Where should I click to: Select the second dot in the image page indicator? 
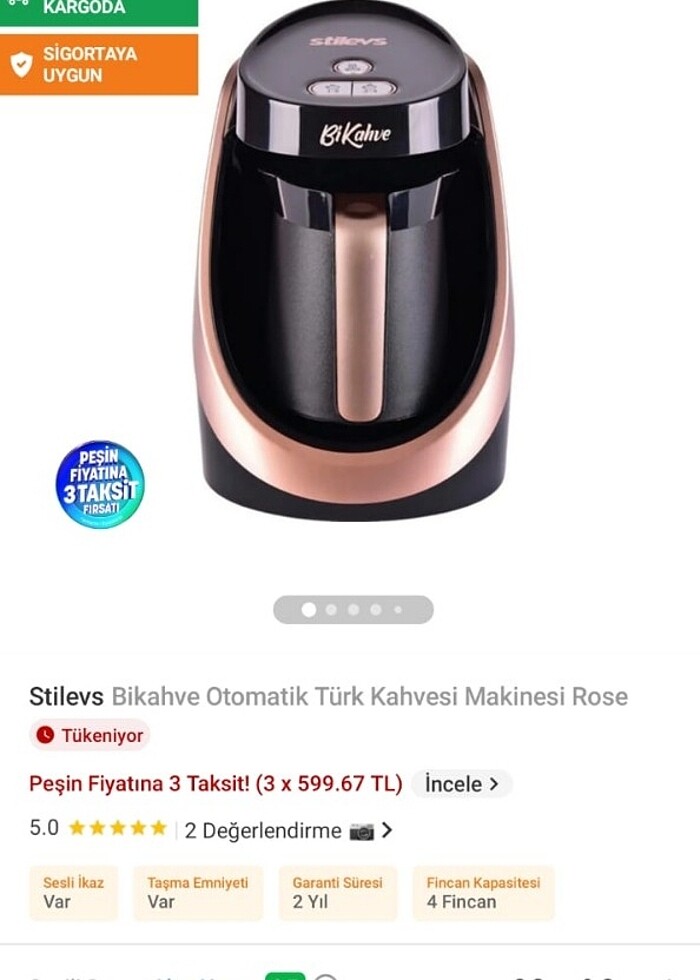pos(331,609)
